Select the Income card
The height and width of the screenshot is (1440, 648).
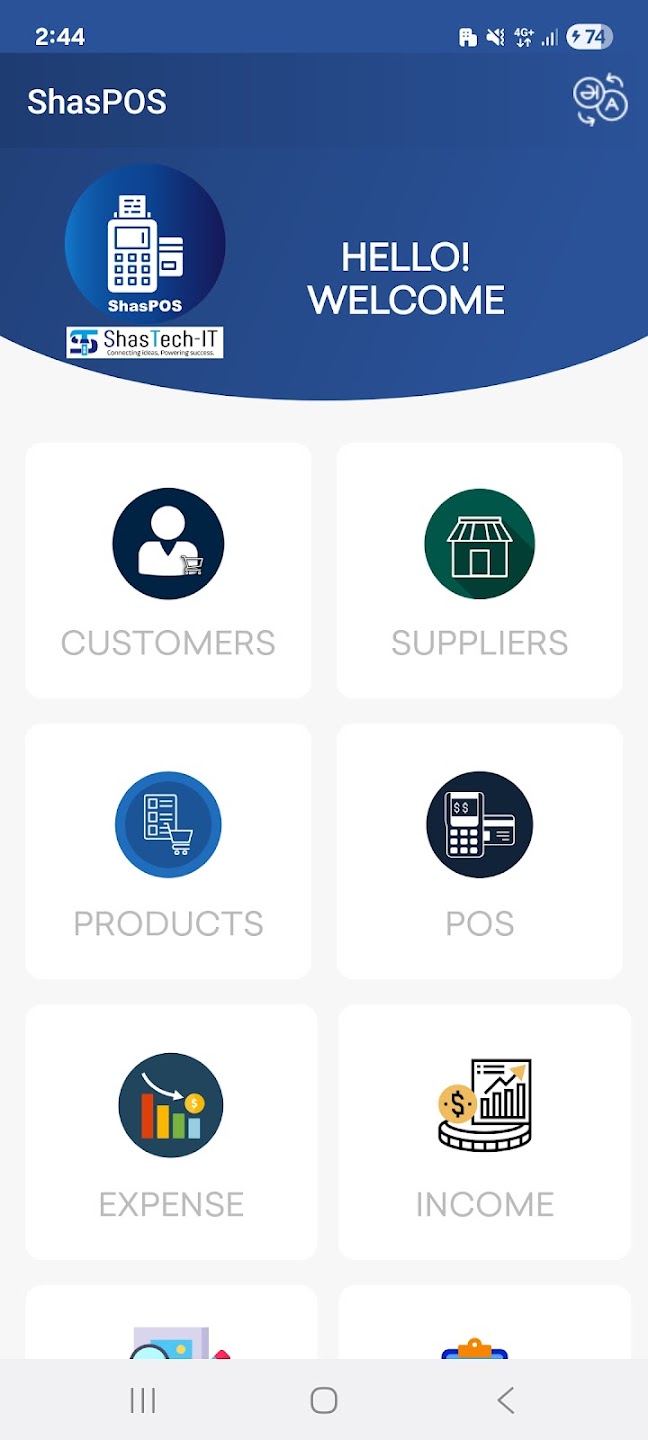485,1133
